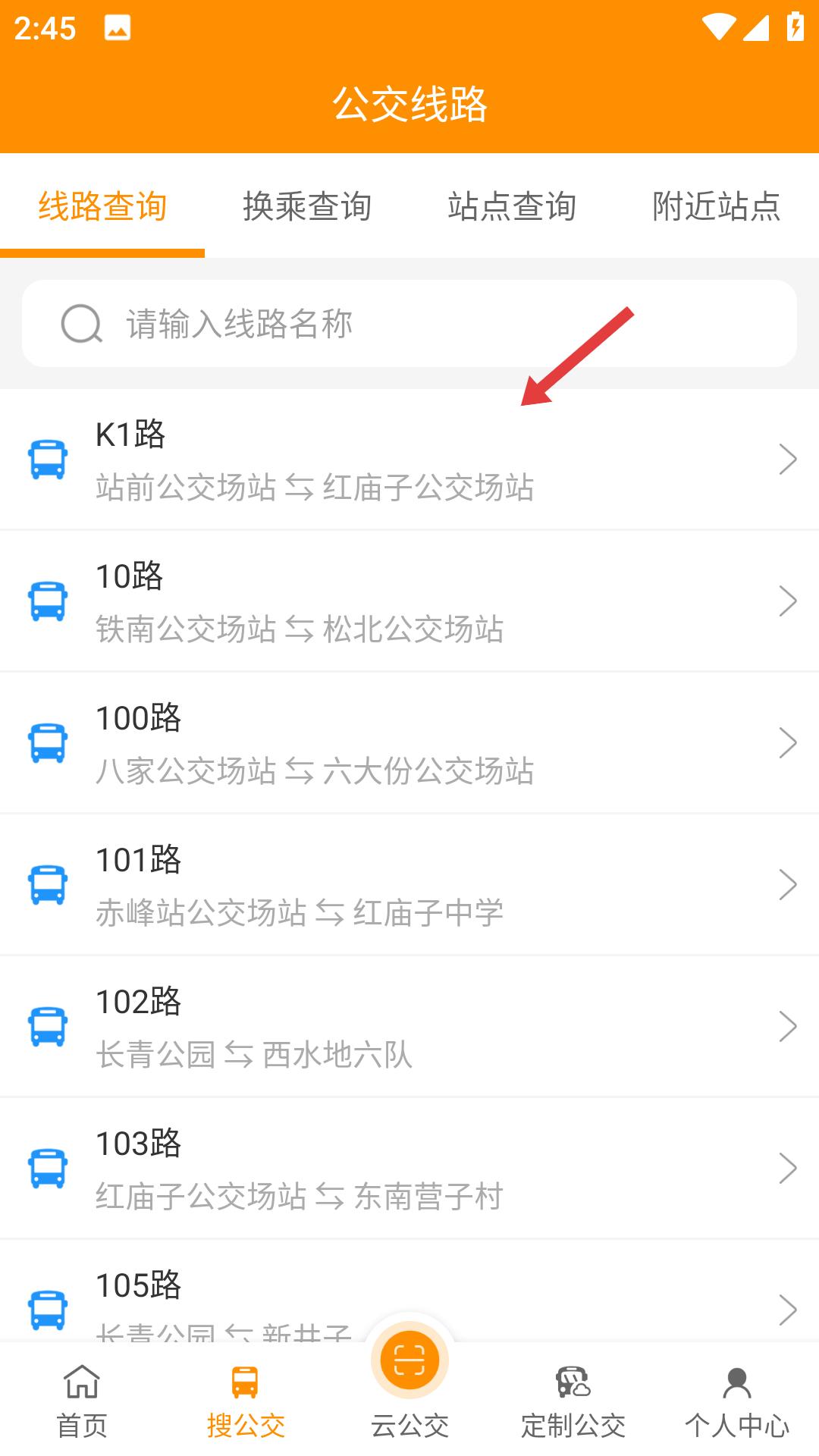Expand the 101路 route details

click(787, 884)
